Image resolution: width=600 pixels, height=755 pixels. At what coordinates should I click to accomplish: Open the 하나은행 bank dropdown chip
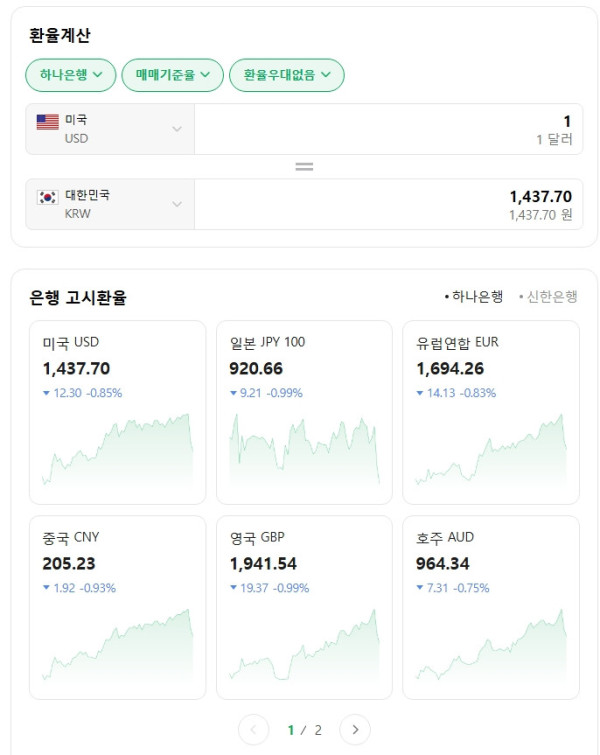point(70,74)
